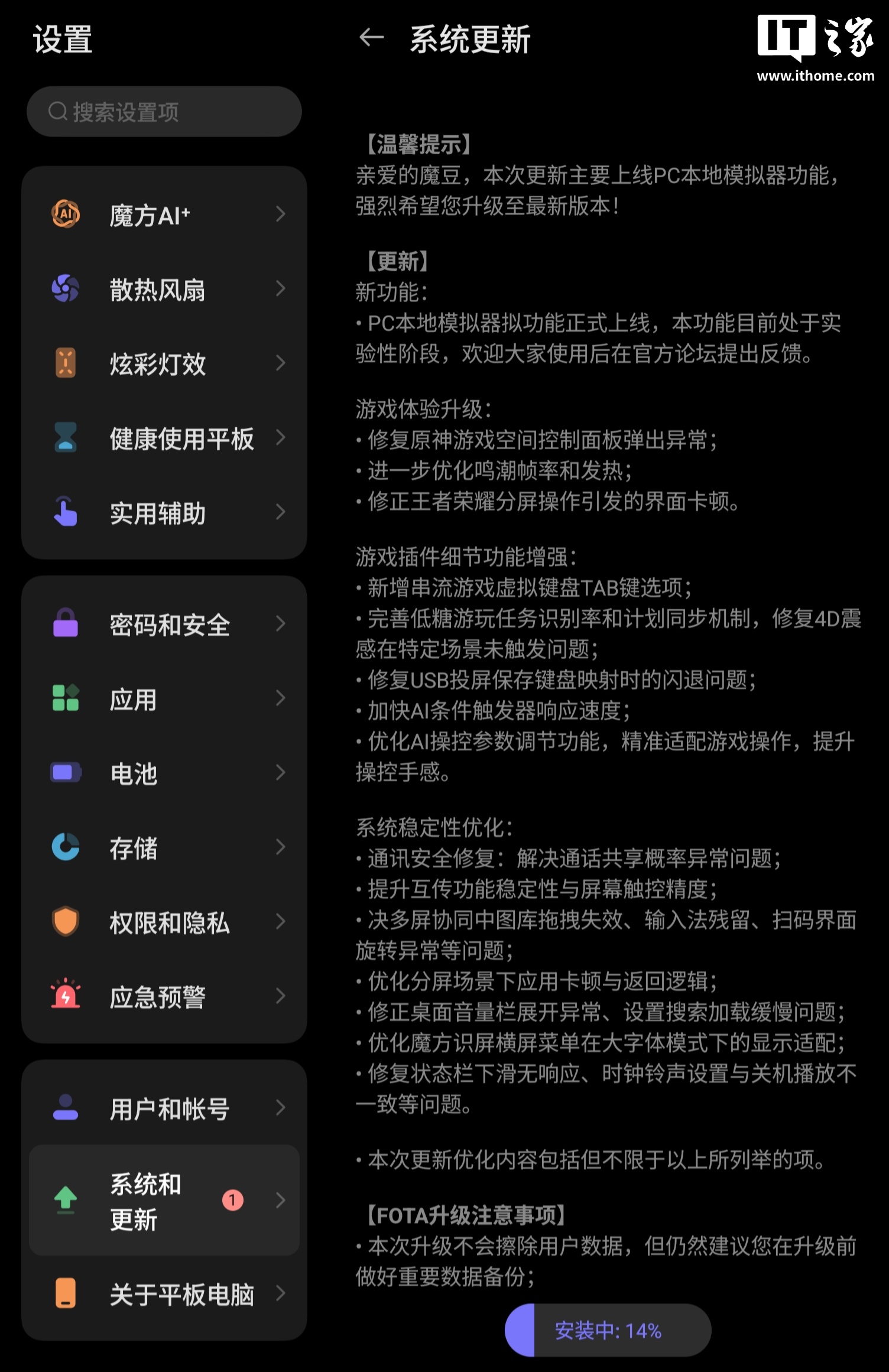Screen dimensions: 889x1372
Task: Open 应急预警 settings
Action: pyautogui.click(x=164, y=996)
